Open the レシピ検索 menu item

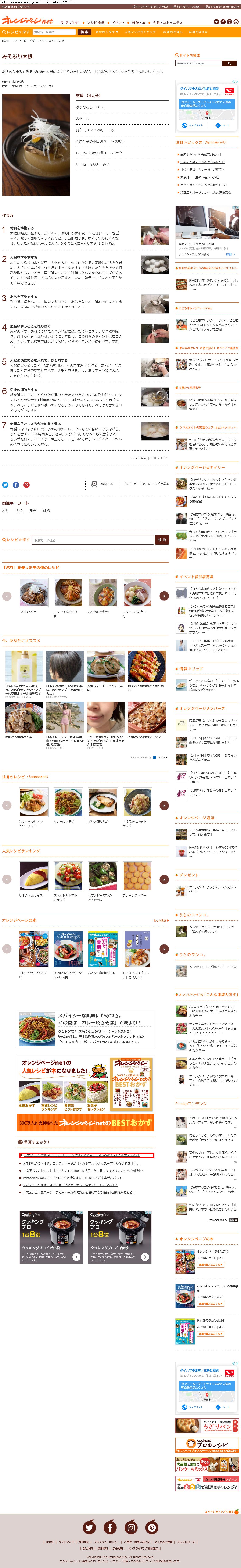[96, 22]
